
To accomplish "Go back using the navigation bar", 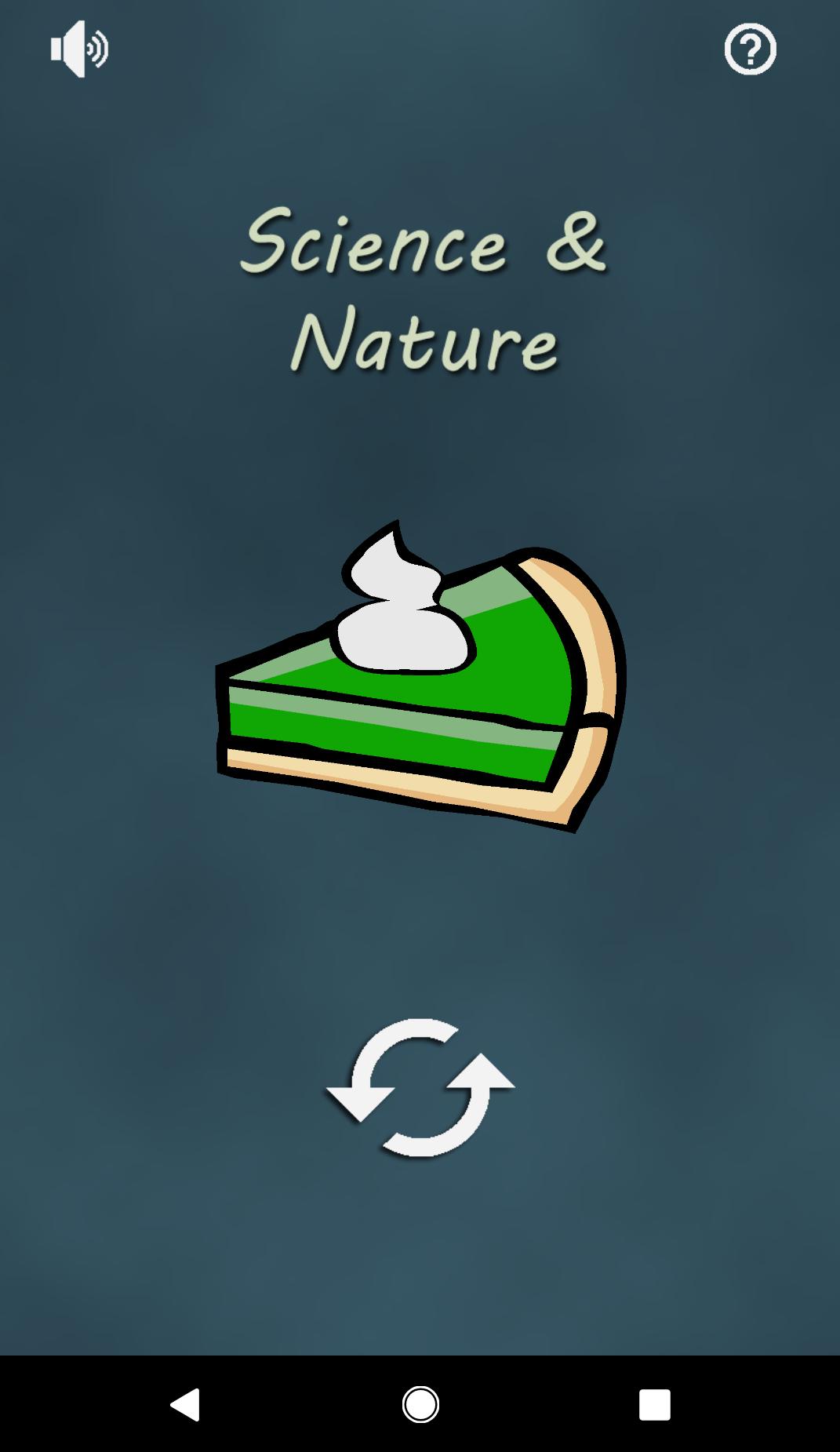I will point(186,1404).
